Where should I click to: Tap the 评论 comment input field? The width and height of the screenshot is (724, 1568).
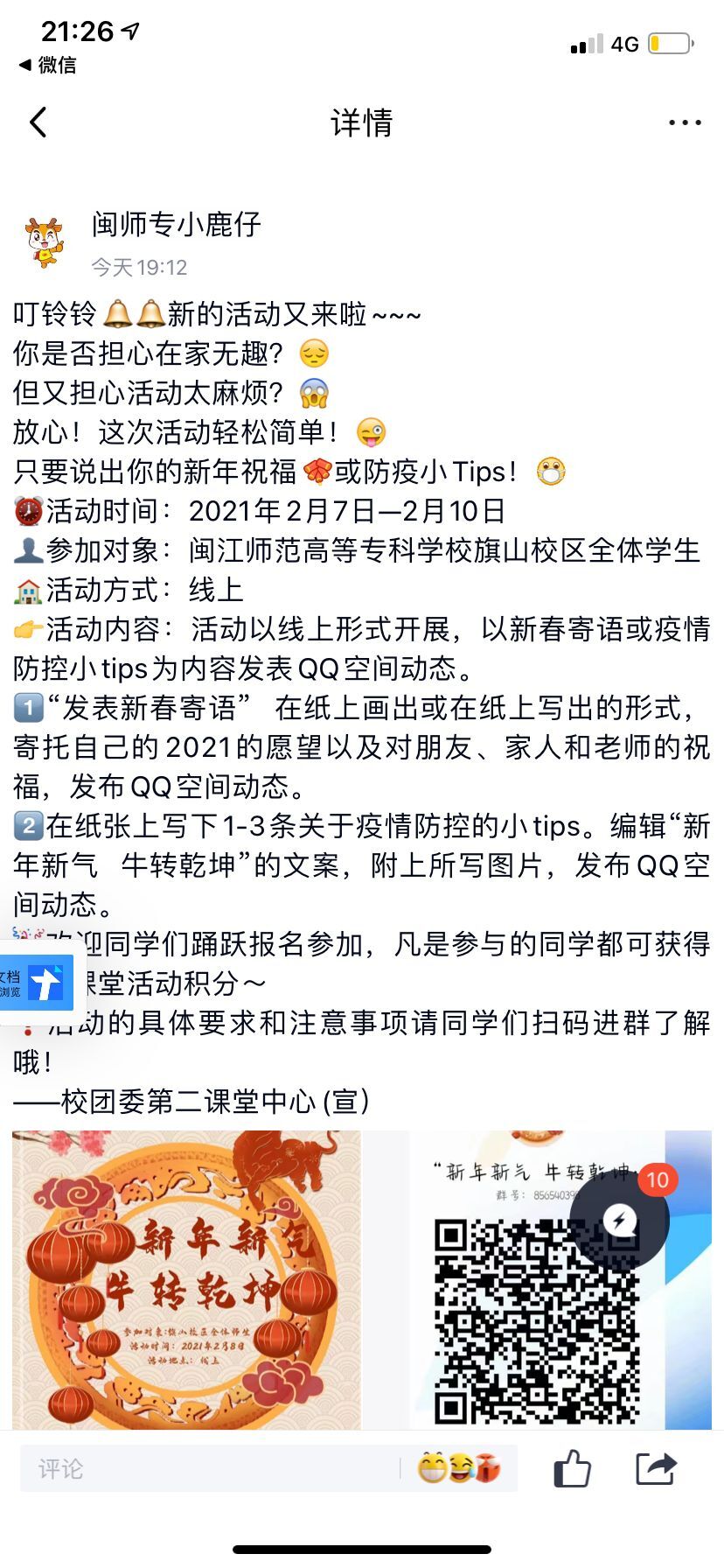click(210, 1468)
